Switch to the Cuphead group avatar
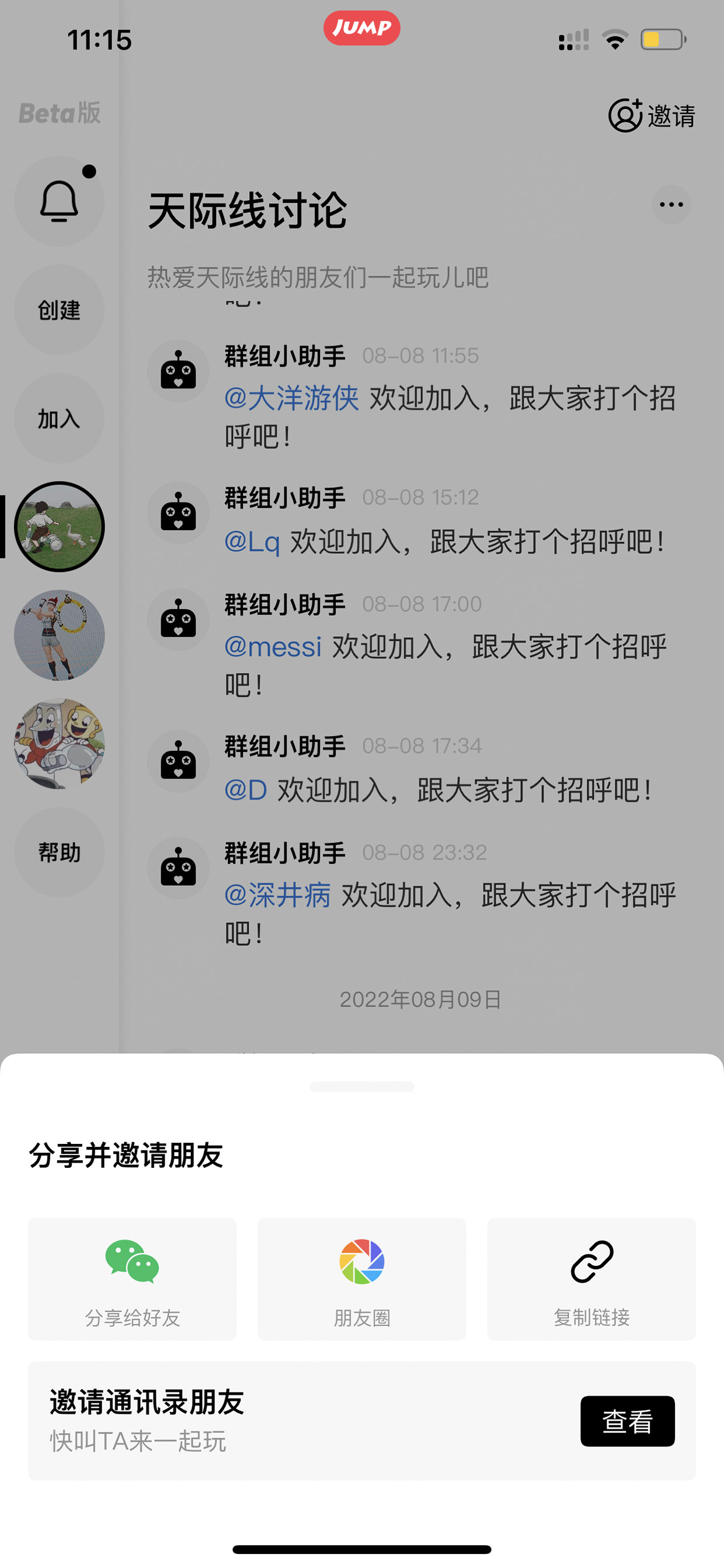Viewport: 724px width, 1568px height. 59,744
